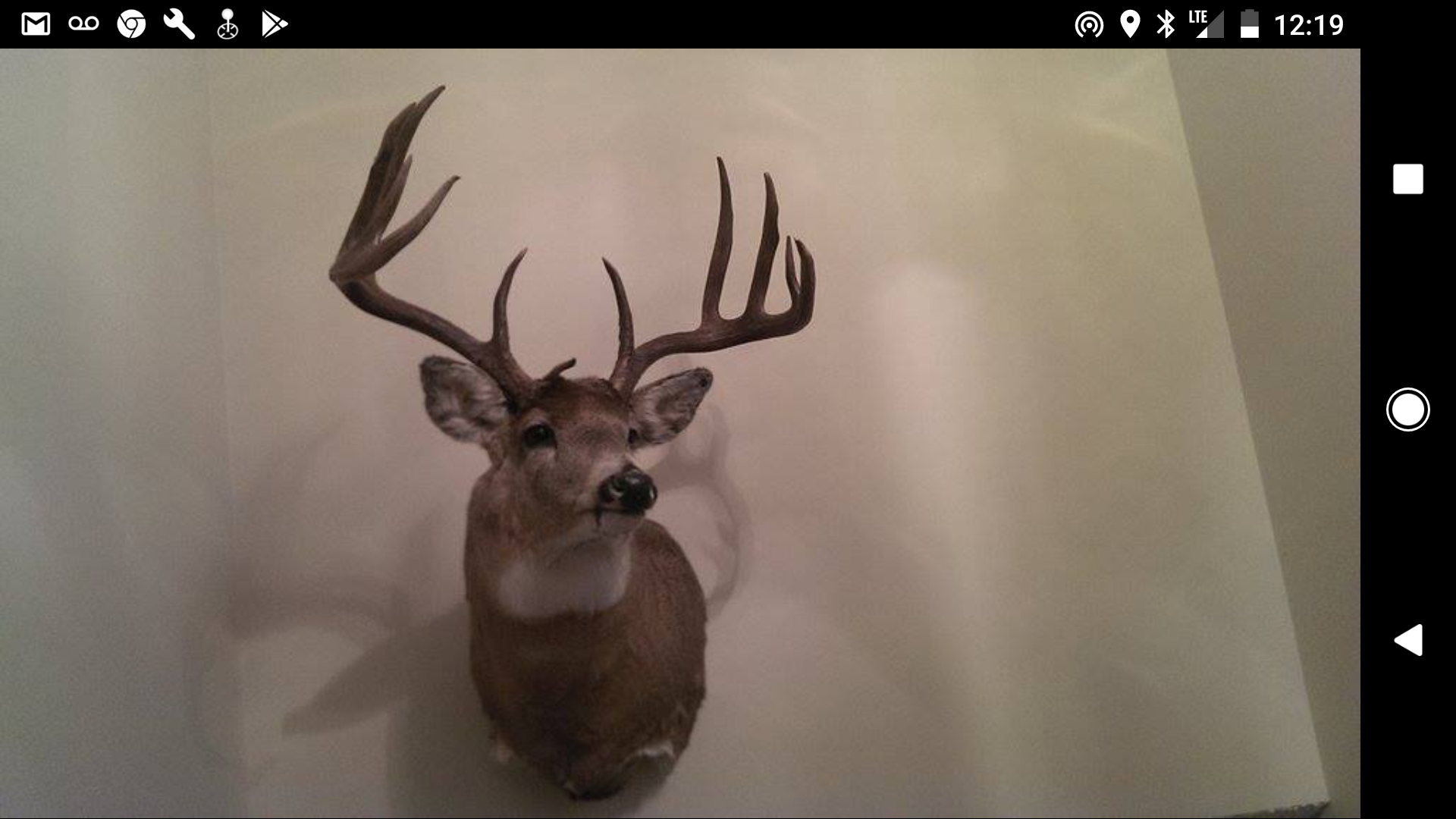The image size is (1456, 819).
Task: Go back using the navigation arrow
Action: tap(1408, 640)
